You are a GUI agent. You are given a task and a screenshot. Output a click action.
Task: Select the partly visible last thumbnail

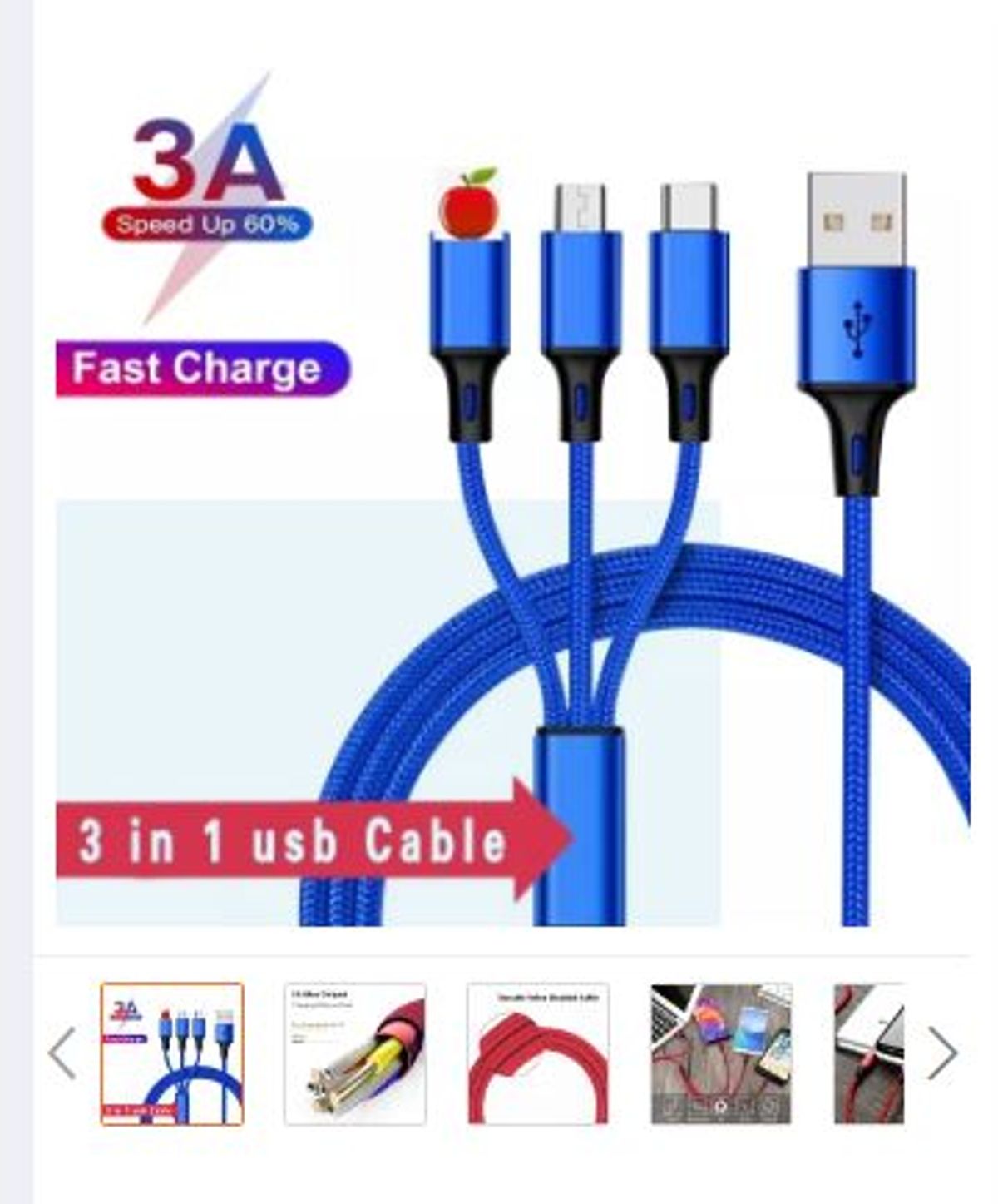[869, 1054]
